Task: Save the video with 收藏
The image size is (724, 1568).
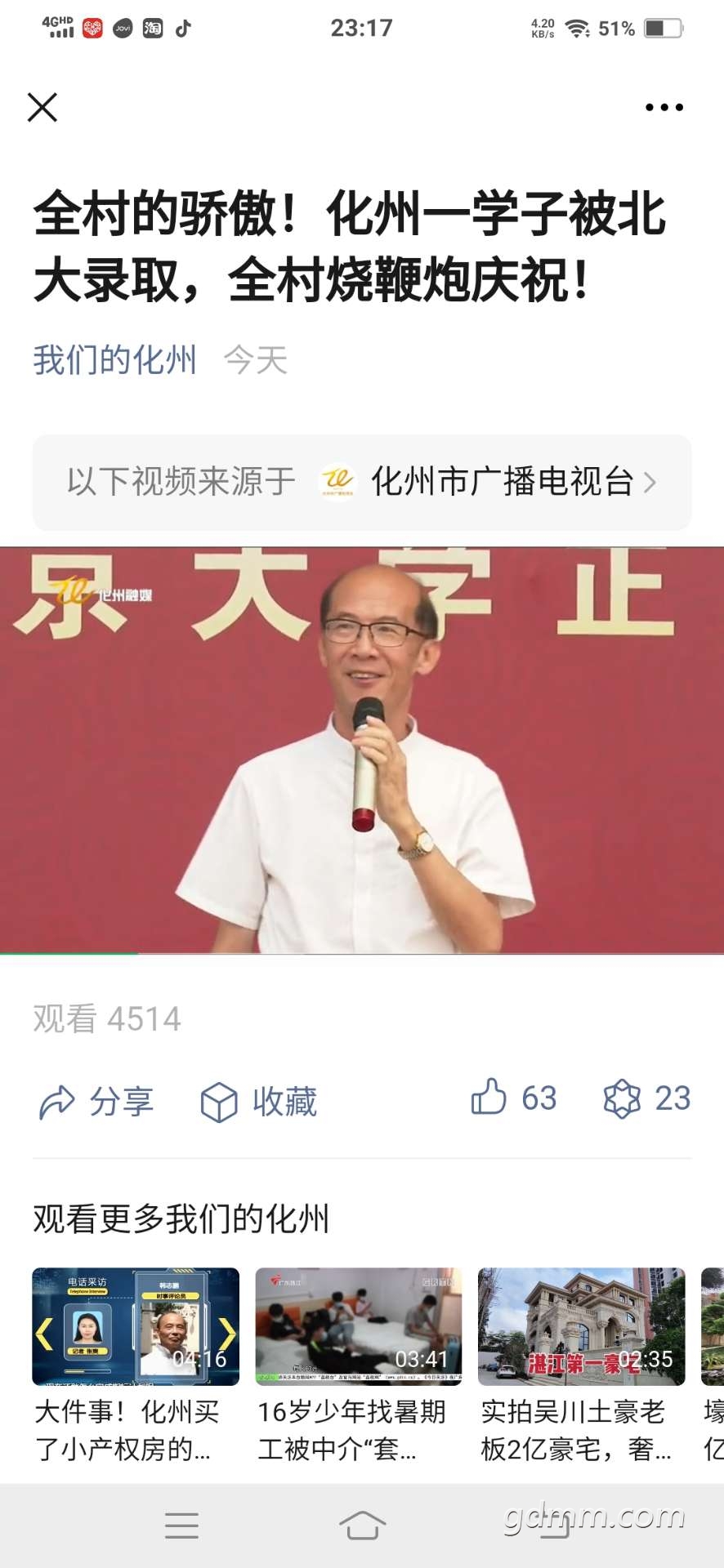Action: click(x=259, y=1101)
